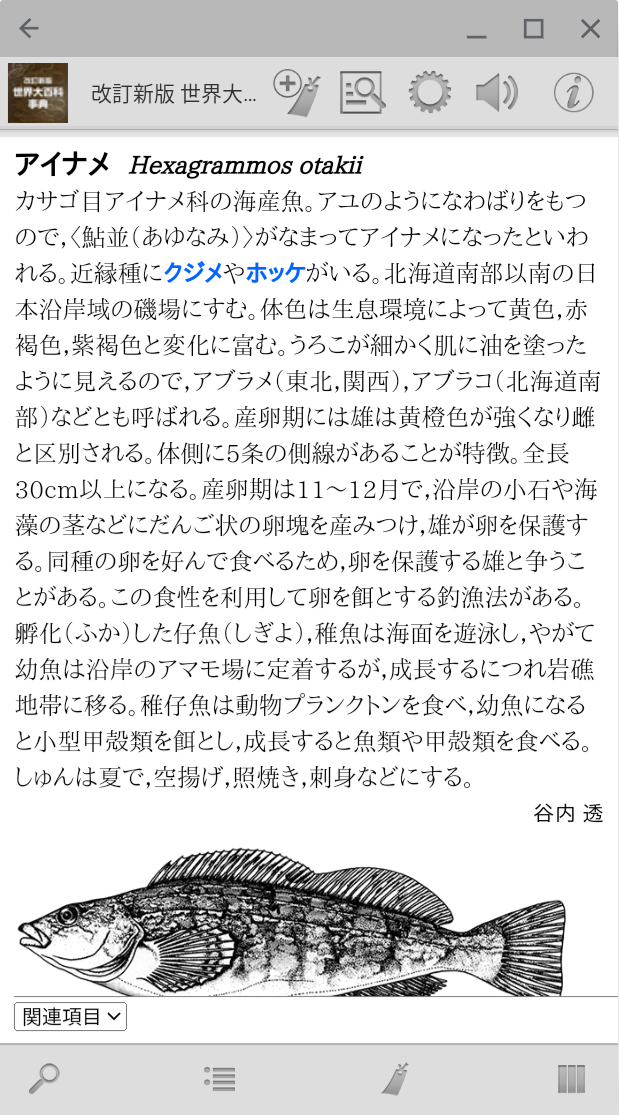
Task: Open the in-page search tool
Action: point(362,93)
